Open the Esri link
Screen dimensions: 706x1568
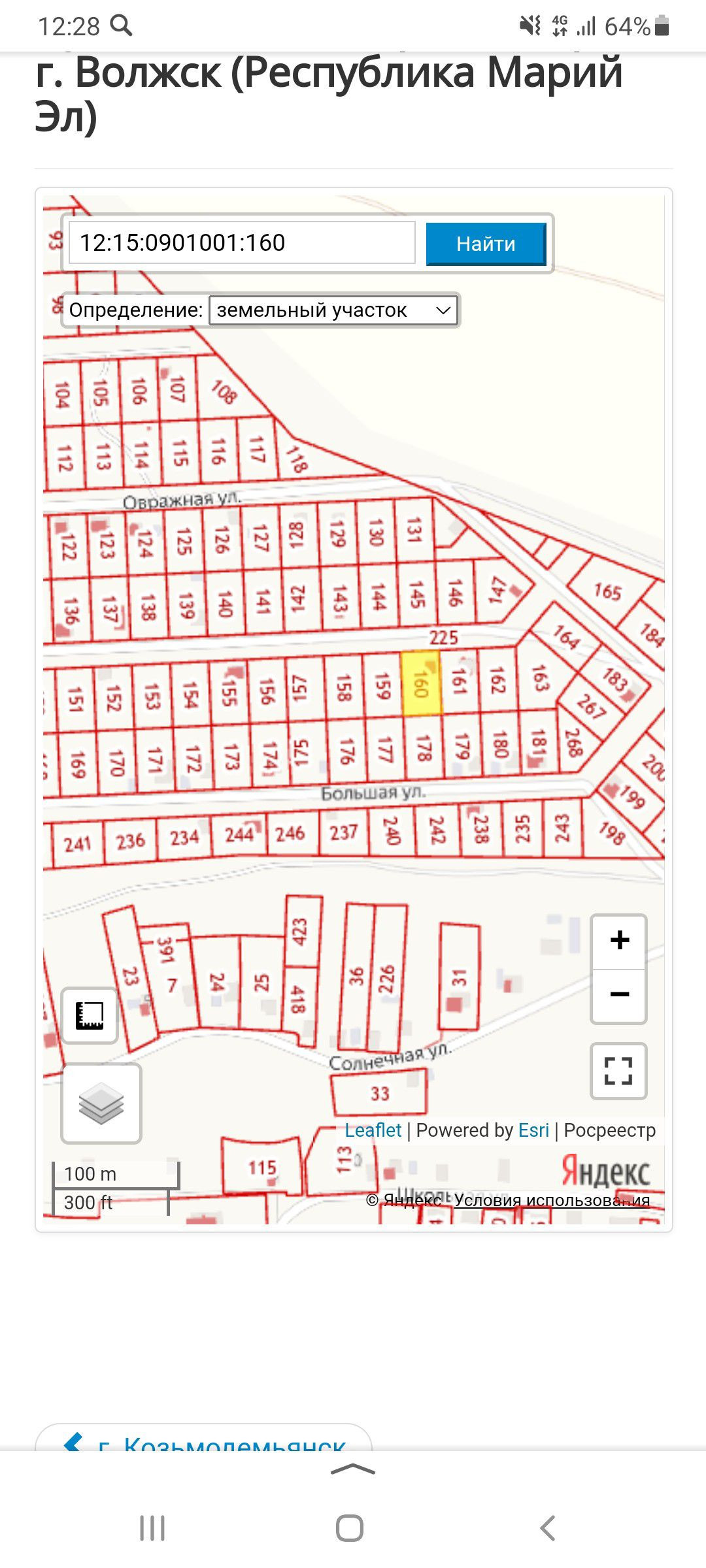point(533,1130)
